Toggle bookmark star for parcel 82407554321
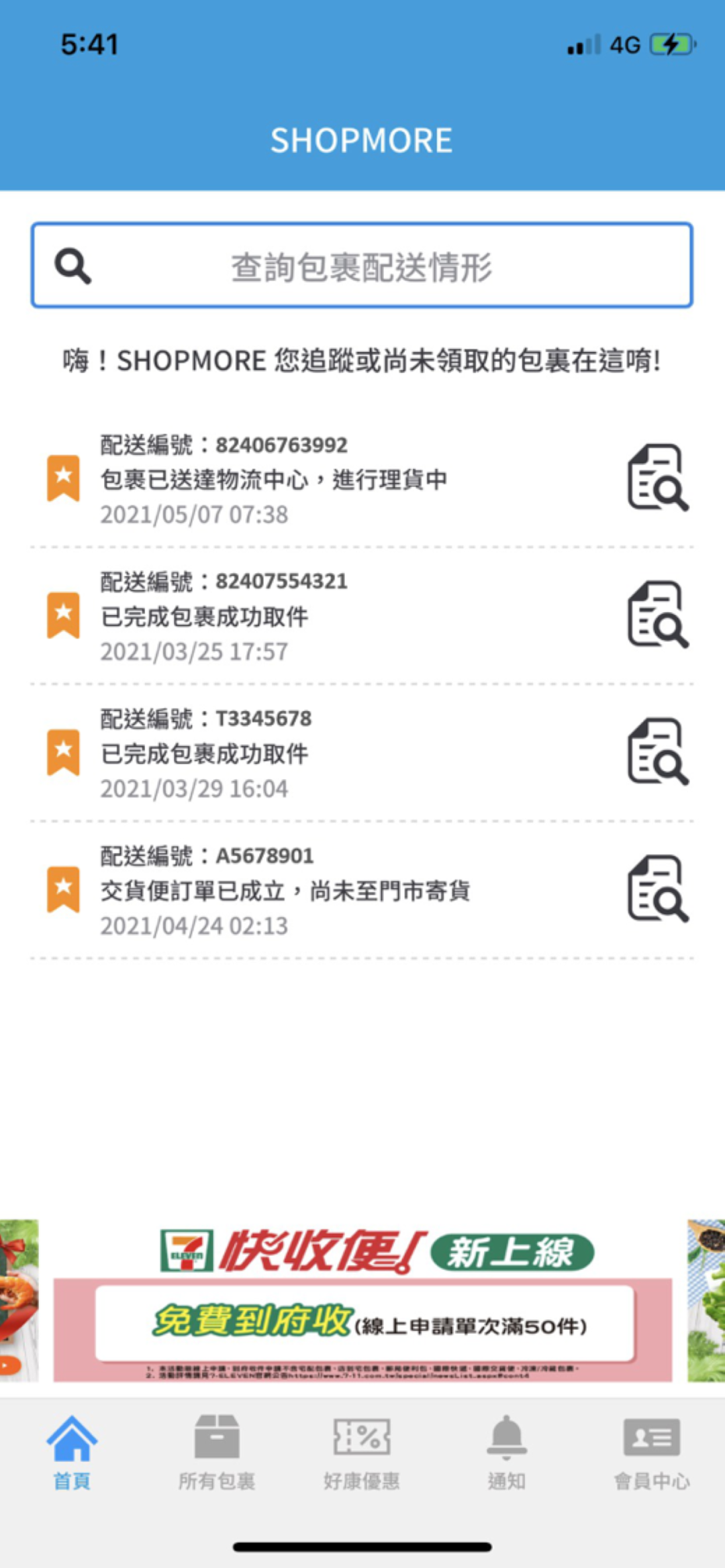The image size is (725, 1568). (63, 615)
